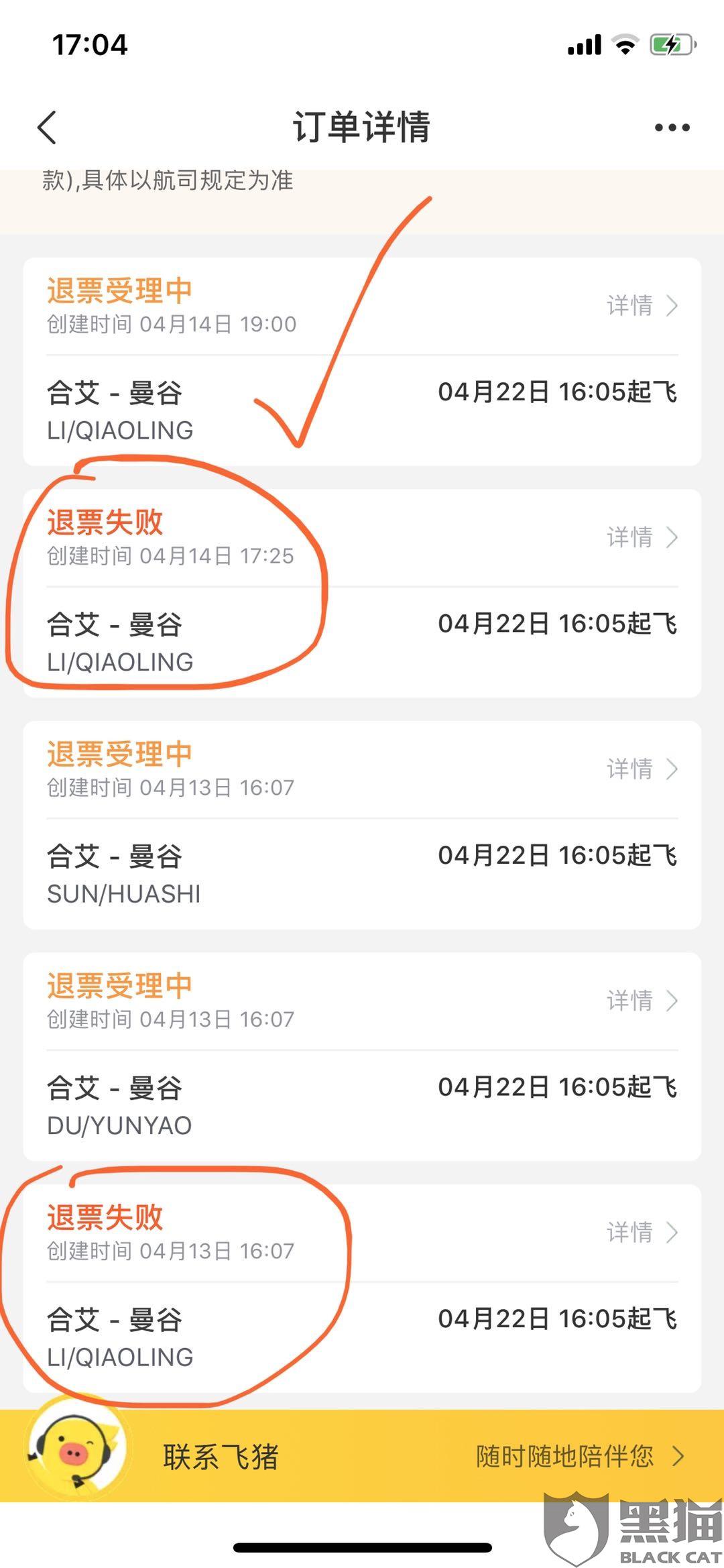724x1568 pixels.
Task: Go back from the 订单详情 page
Action: [47, 127]
